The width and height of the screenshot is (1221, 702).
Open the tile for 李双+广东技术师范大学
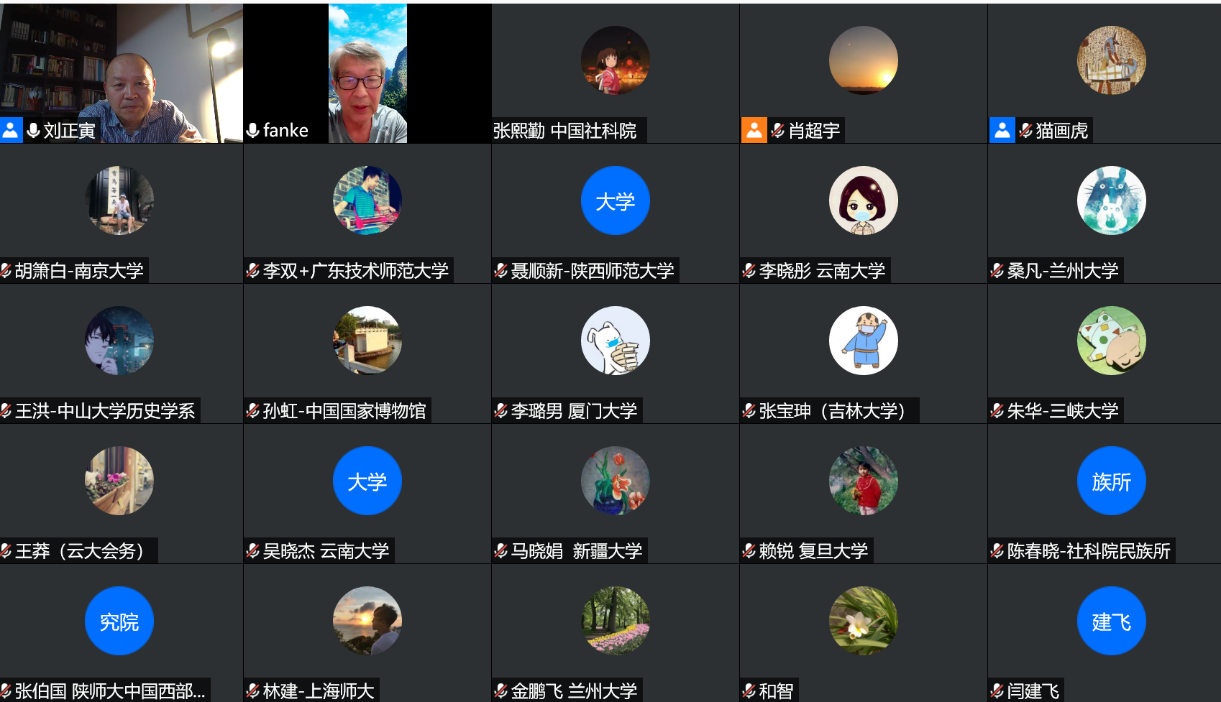[367, 213]
